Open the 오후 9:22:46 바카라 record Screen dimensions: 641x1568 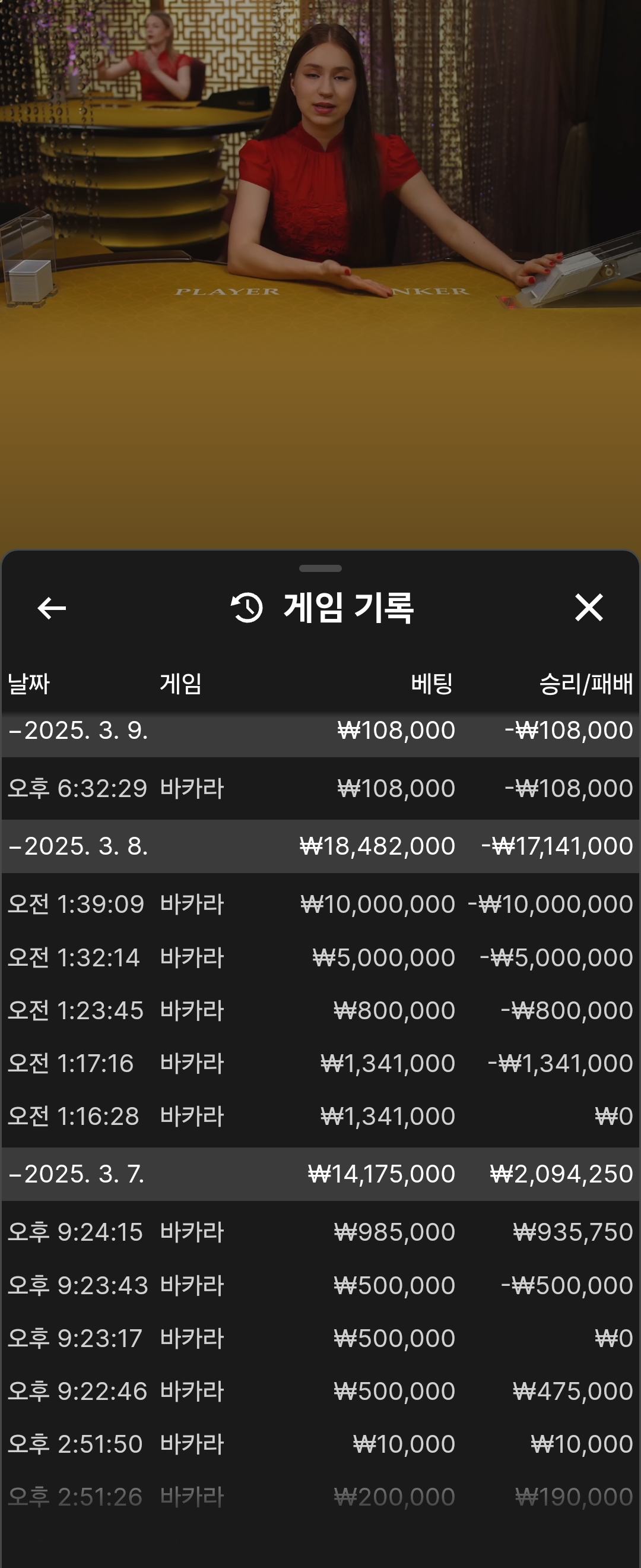tap(320, 1392)
